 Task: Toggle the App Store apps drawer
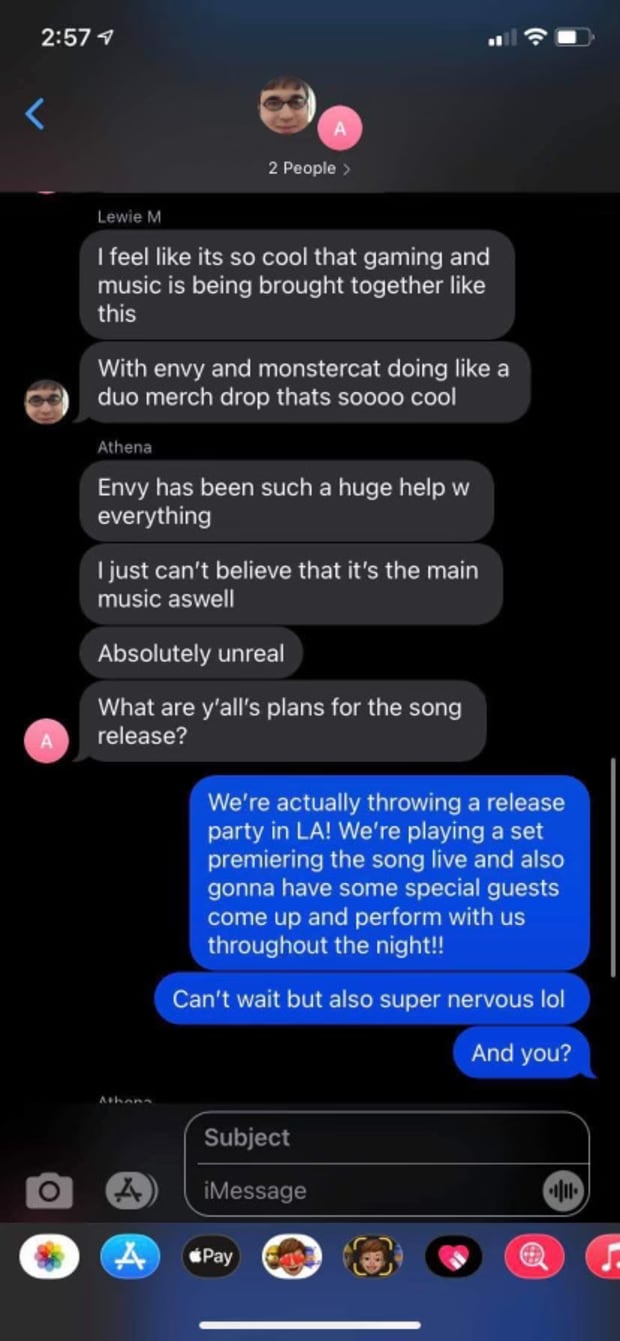point(131,1190)
